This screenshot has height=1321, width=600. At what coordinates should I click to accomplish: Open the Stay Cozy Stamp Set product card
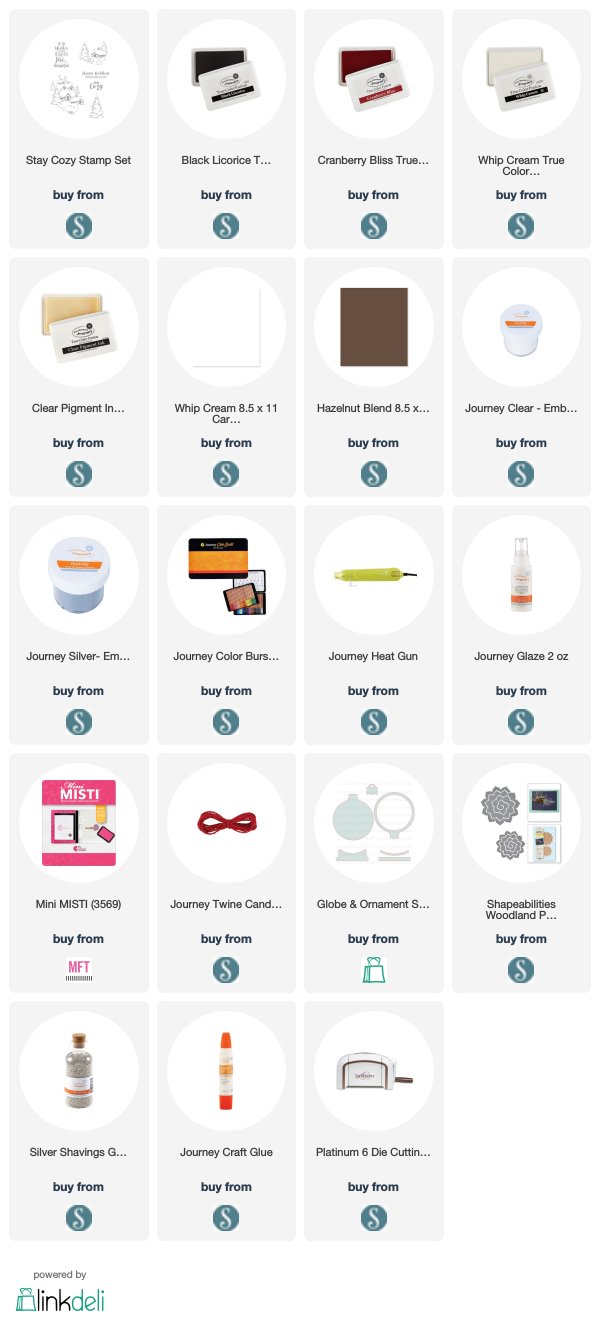[79, 129]
